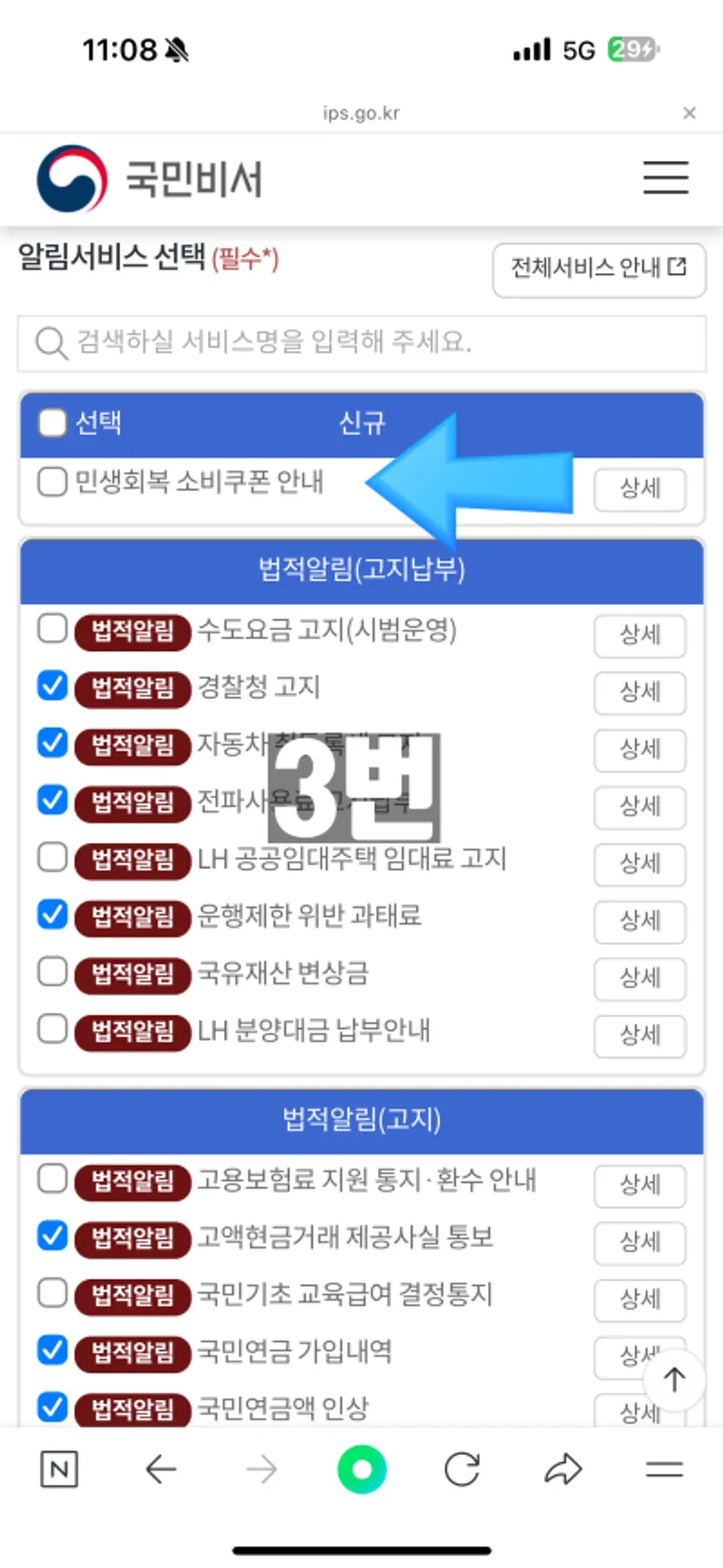Check 고용보험료 지원 통지·환수 안내 checkbox
The width and height of the screenshot is (723, 1568).
coord(52,1179)
